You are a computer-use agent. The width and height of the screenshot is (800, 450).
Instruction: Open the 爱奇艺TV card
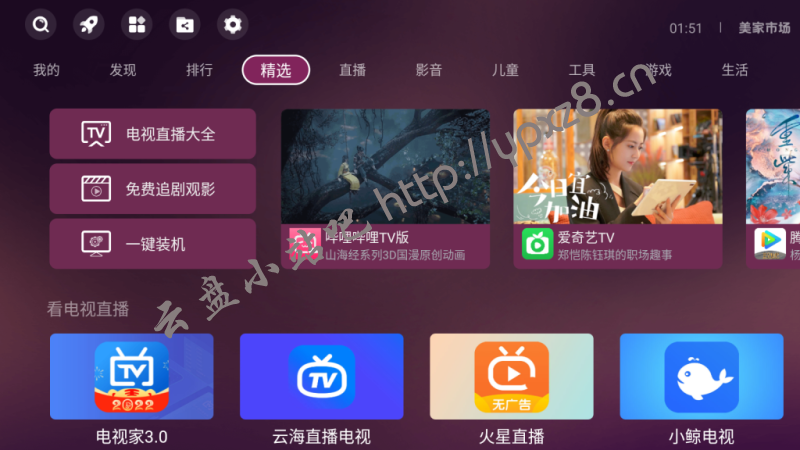[617, 188]
